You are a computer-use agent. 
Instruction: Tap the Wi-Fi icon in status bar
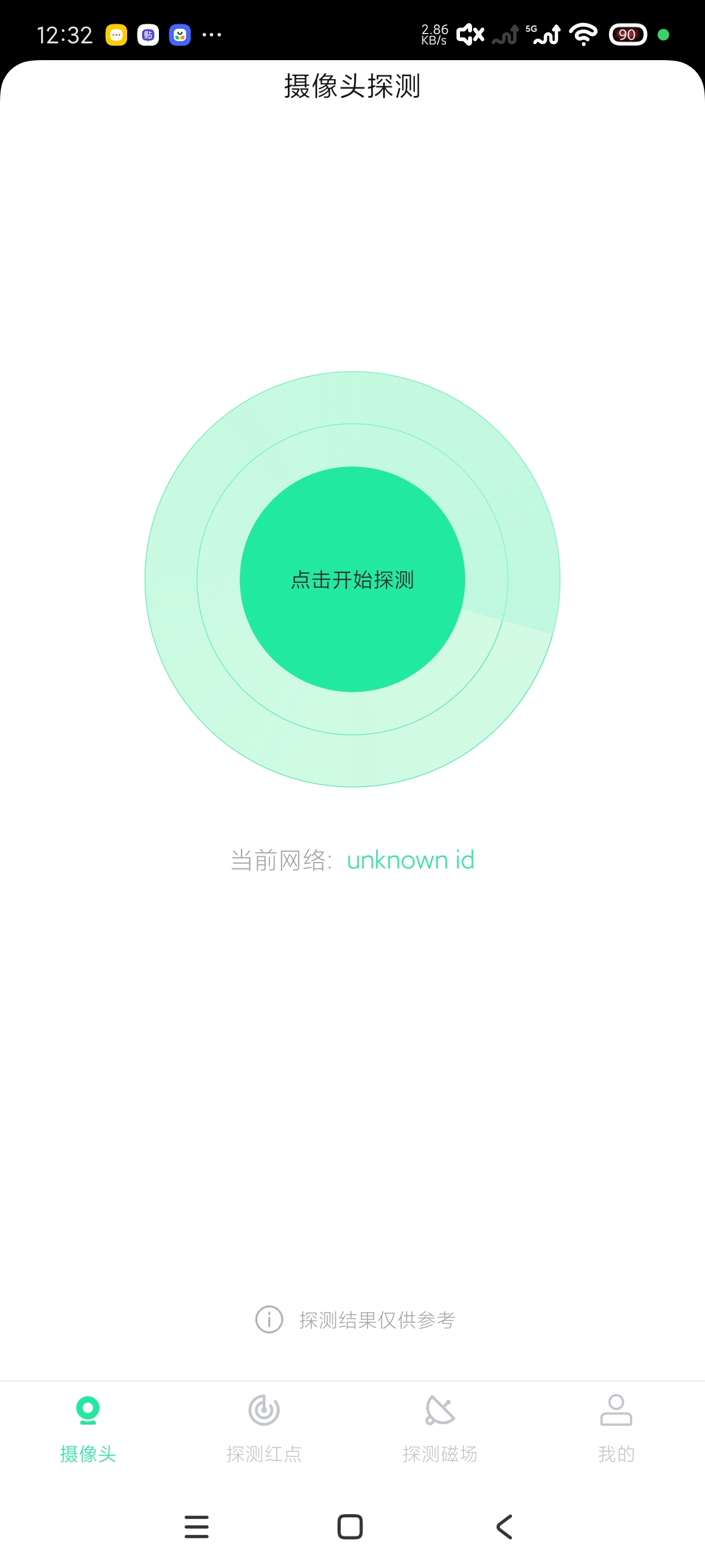[x=583, y=35]
